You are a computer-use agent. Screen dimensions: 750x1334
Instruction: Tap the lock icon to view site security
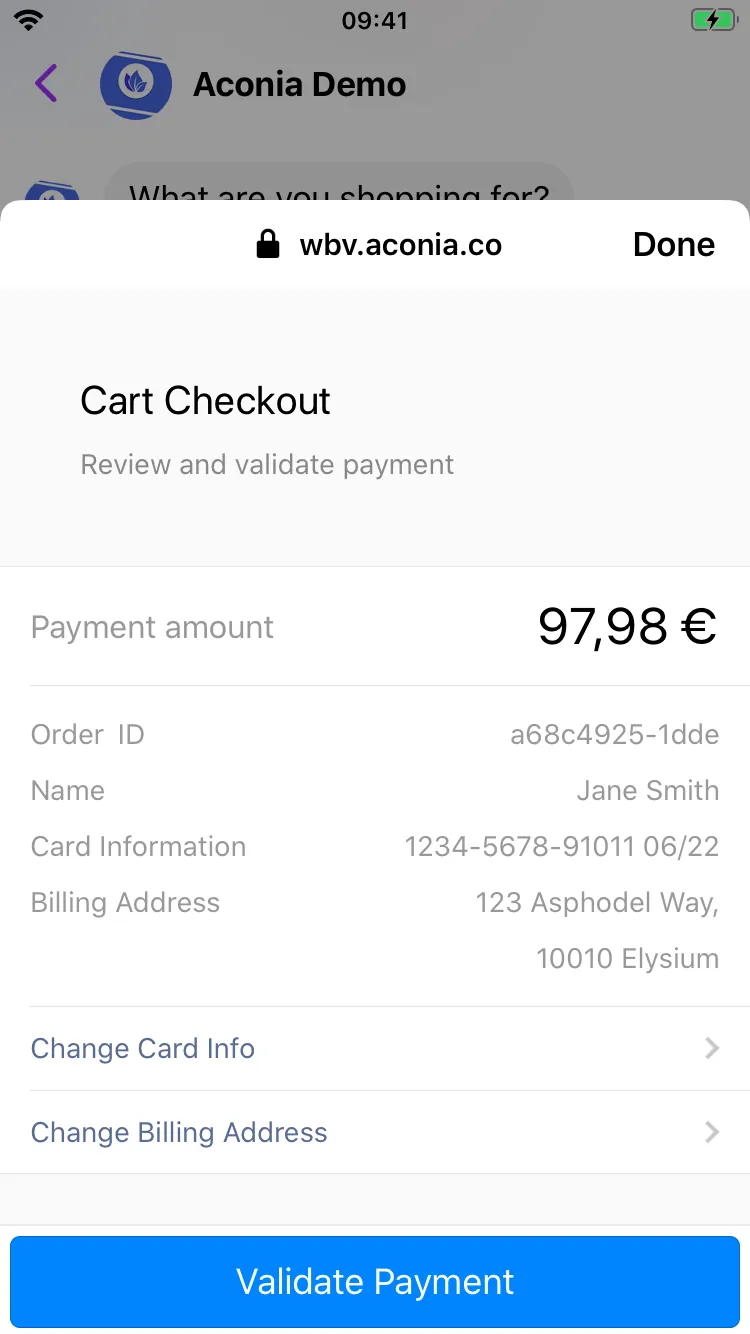click(x=268, y=244)
